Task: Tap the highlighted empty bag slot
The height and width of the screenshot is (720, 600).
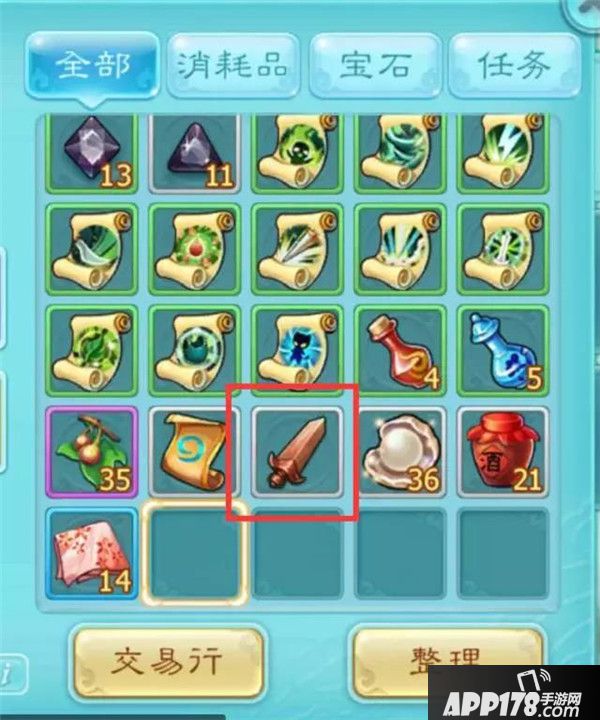Action: [194, 554]
